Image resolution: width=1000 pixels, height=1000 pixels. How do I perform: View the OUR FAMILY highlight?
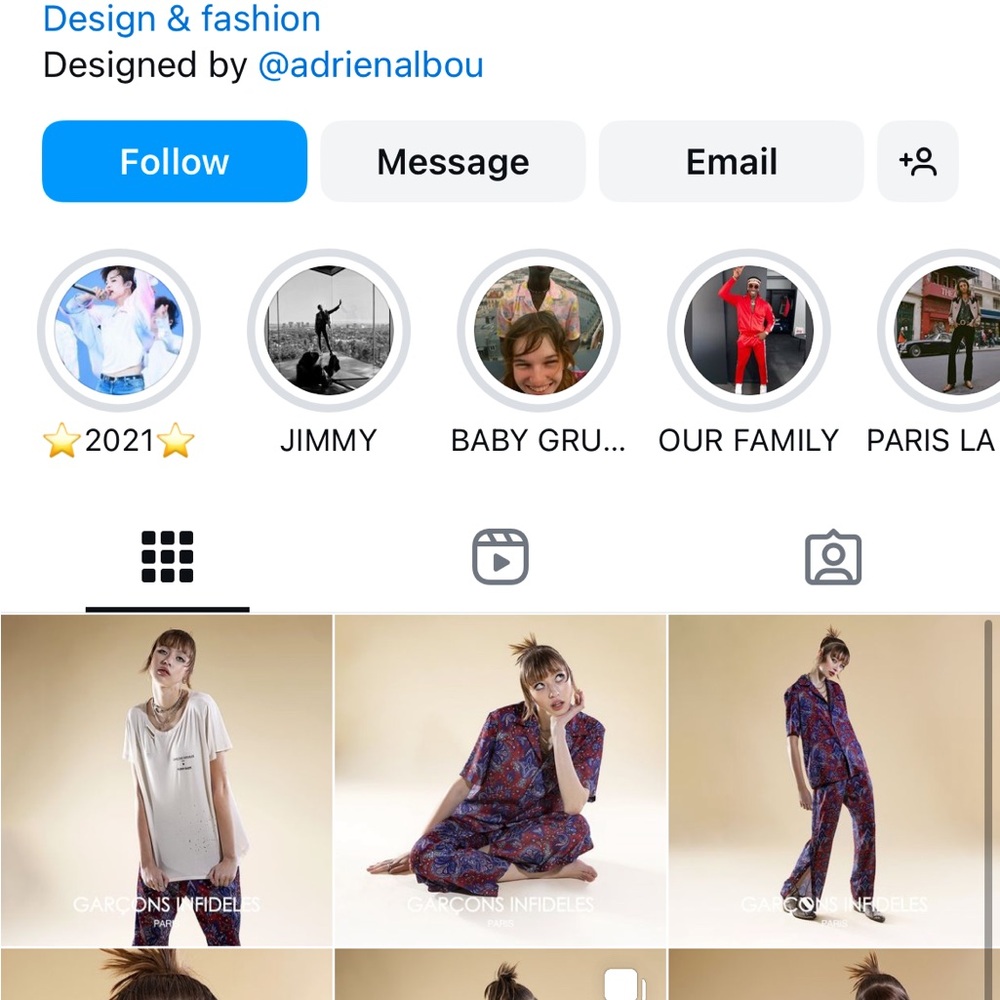(x=748, y=331)
